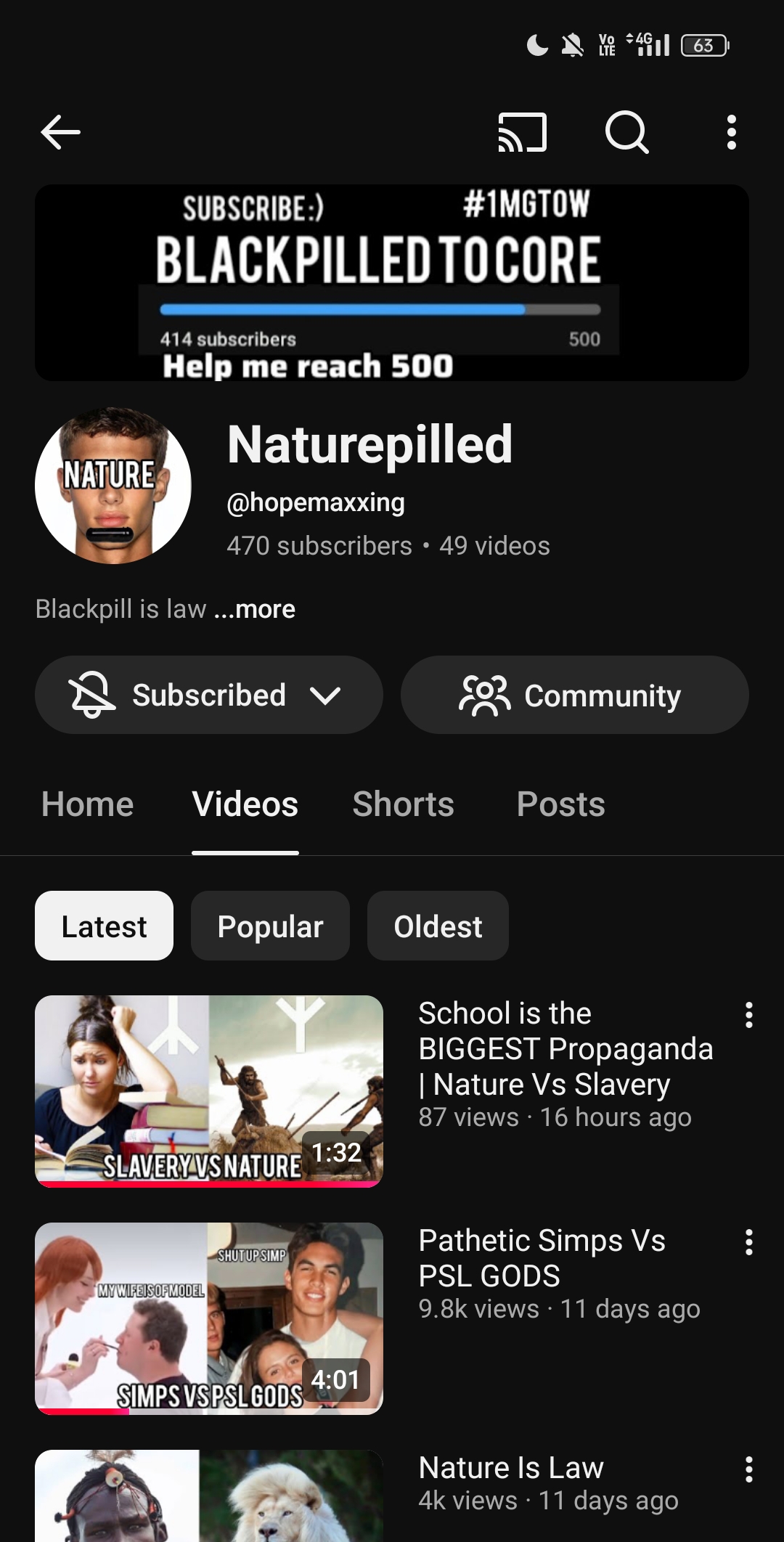This screenshot has height=1542, width=784.
Task: Sort videos by Latest
Action: [x=104, y=926]
